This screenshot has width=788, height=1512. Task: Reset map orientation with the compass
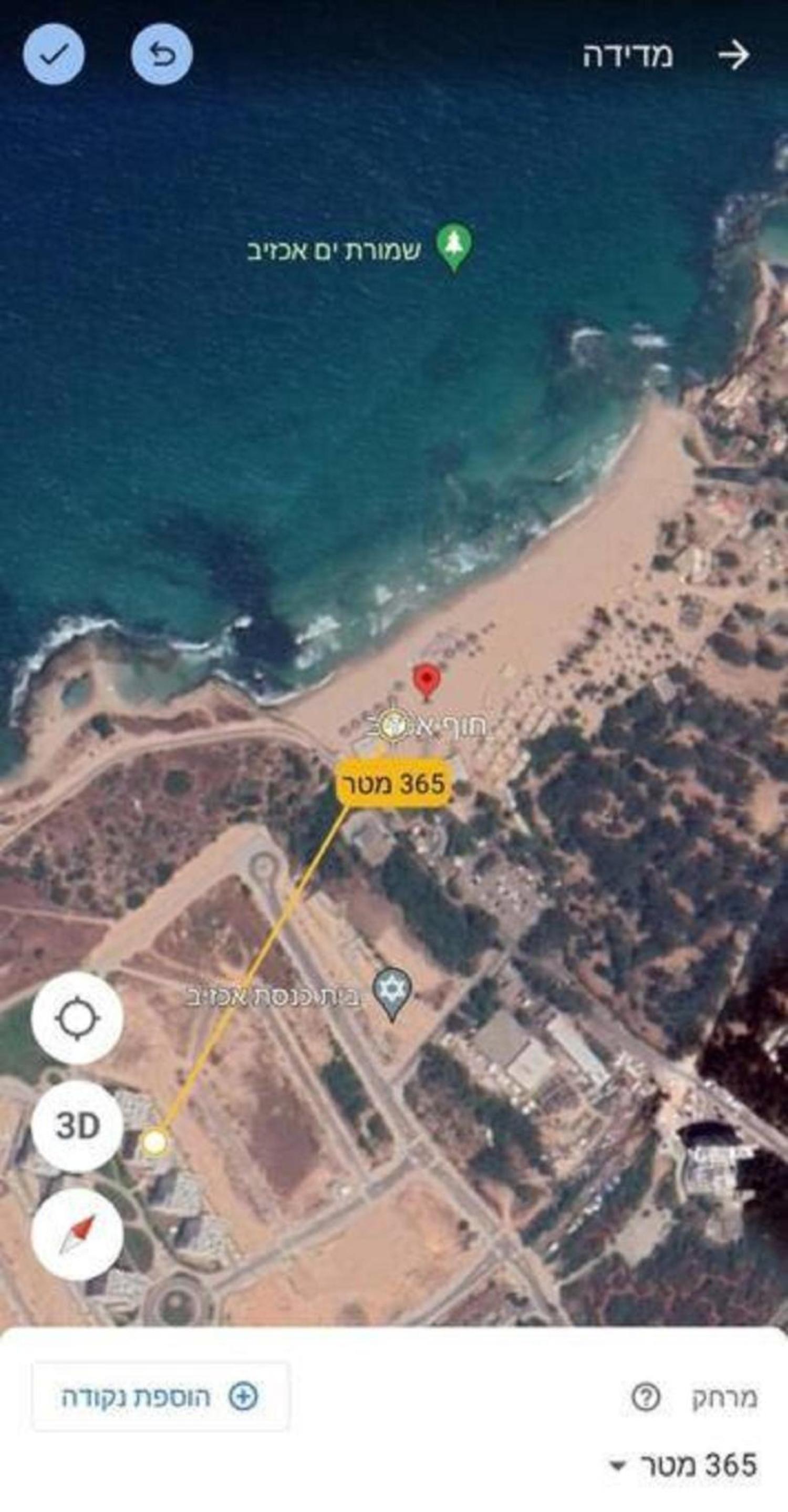[x=77, y=1234]
